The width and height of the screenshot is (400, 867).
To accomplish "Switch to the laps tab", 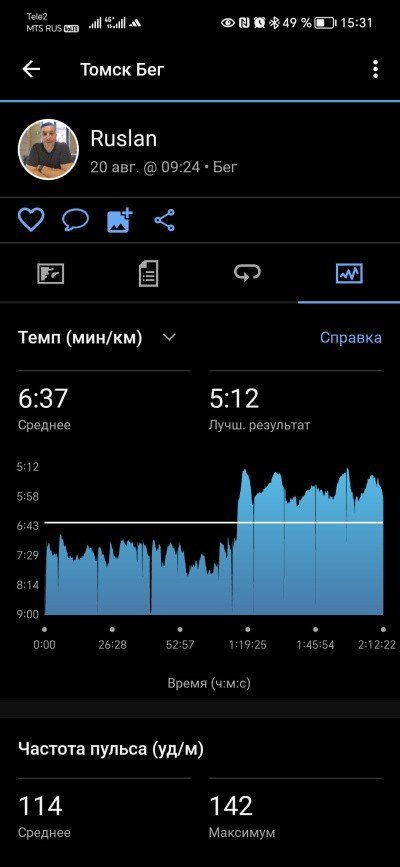I will [247, 273].
